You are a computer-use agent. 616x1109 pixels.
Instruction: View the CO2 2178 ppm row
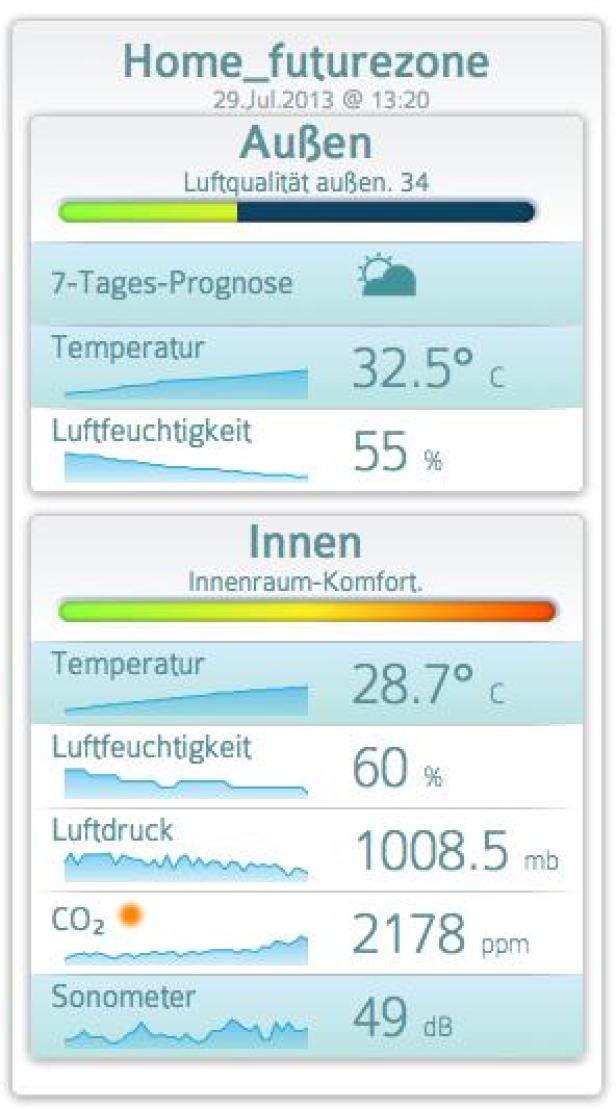(x=306, y=932)
